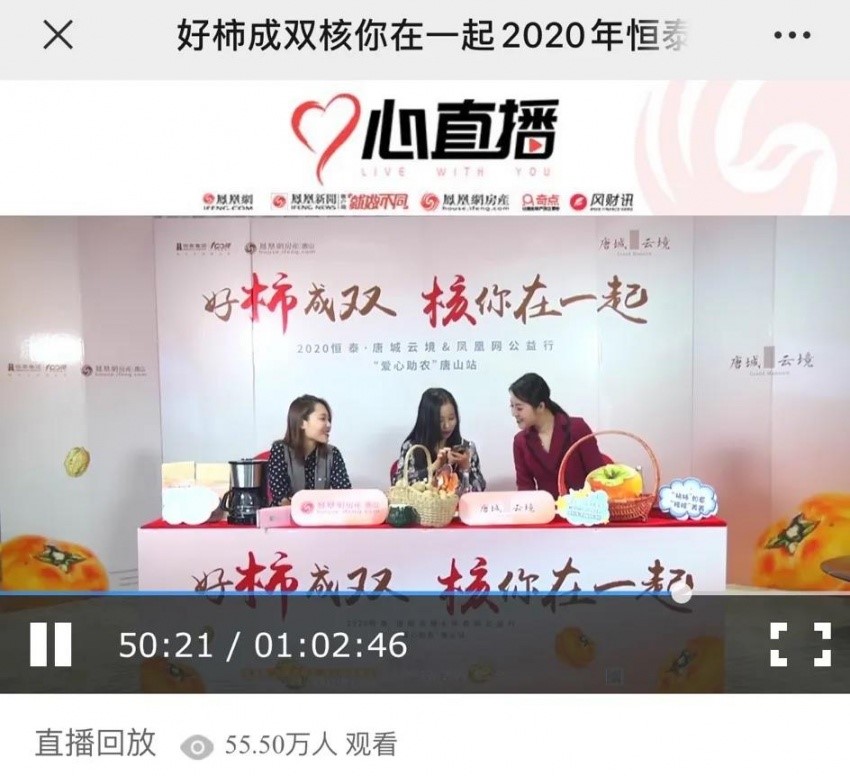Open the three-dot overflow menu
The image size is (850, 776).
pyautogui.click(x=792, y=37)
